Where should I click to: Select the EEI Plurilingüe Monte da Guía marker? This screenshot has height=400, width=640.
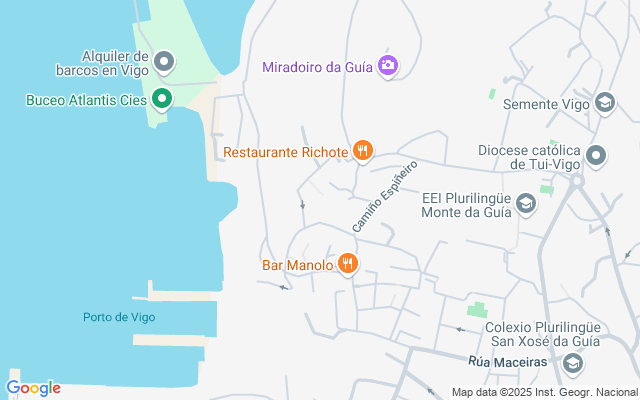point(526,206)
